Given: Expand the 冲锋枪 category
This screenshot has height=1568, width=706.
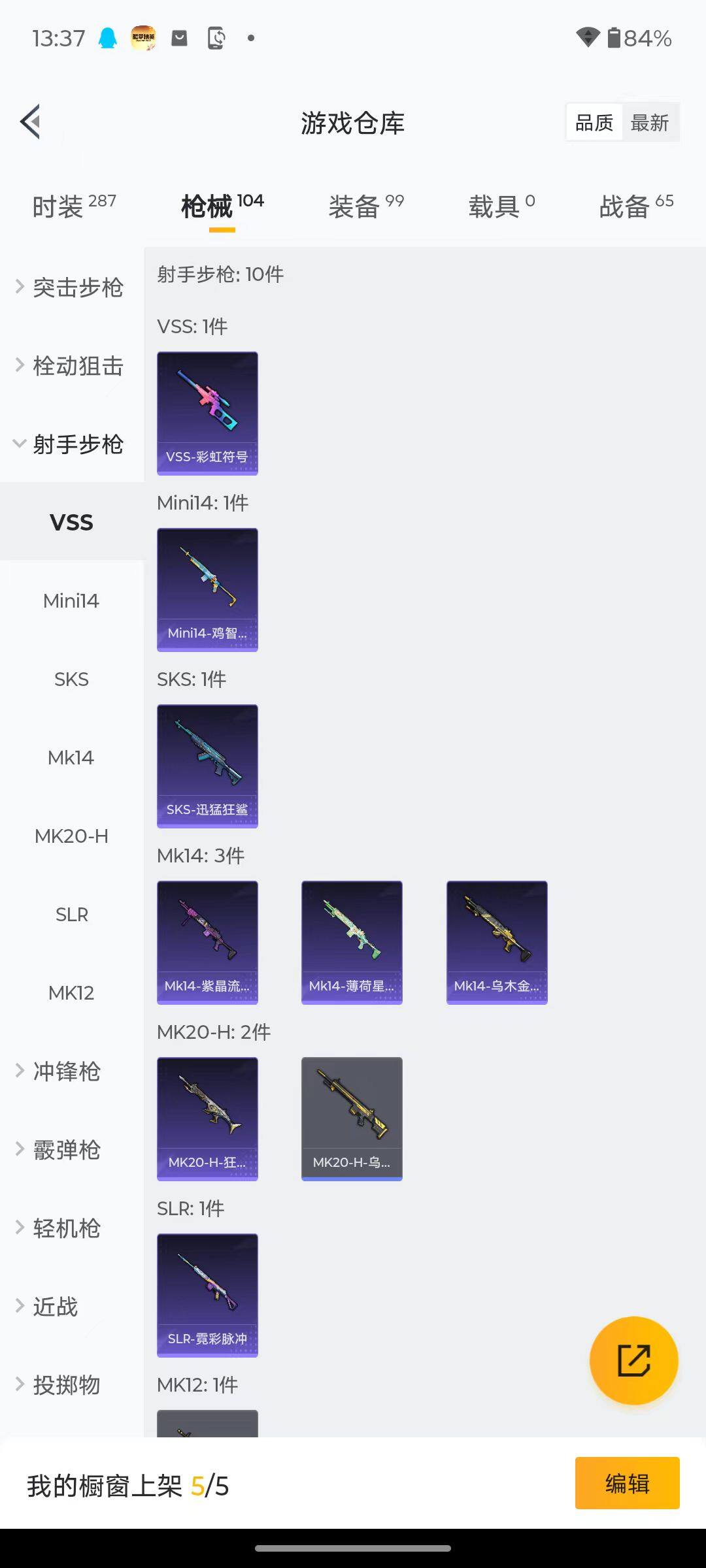Looking at the screenshot, I should pos(65,1071).
